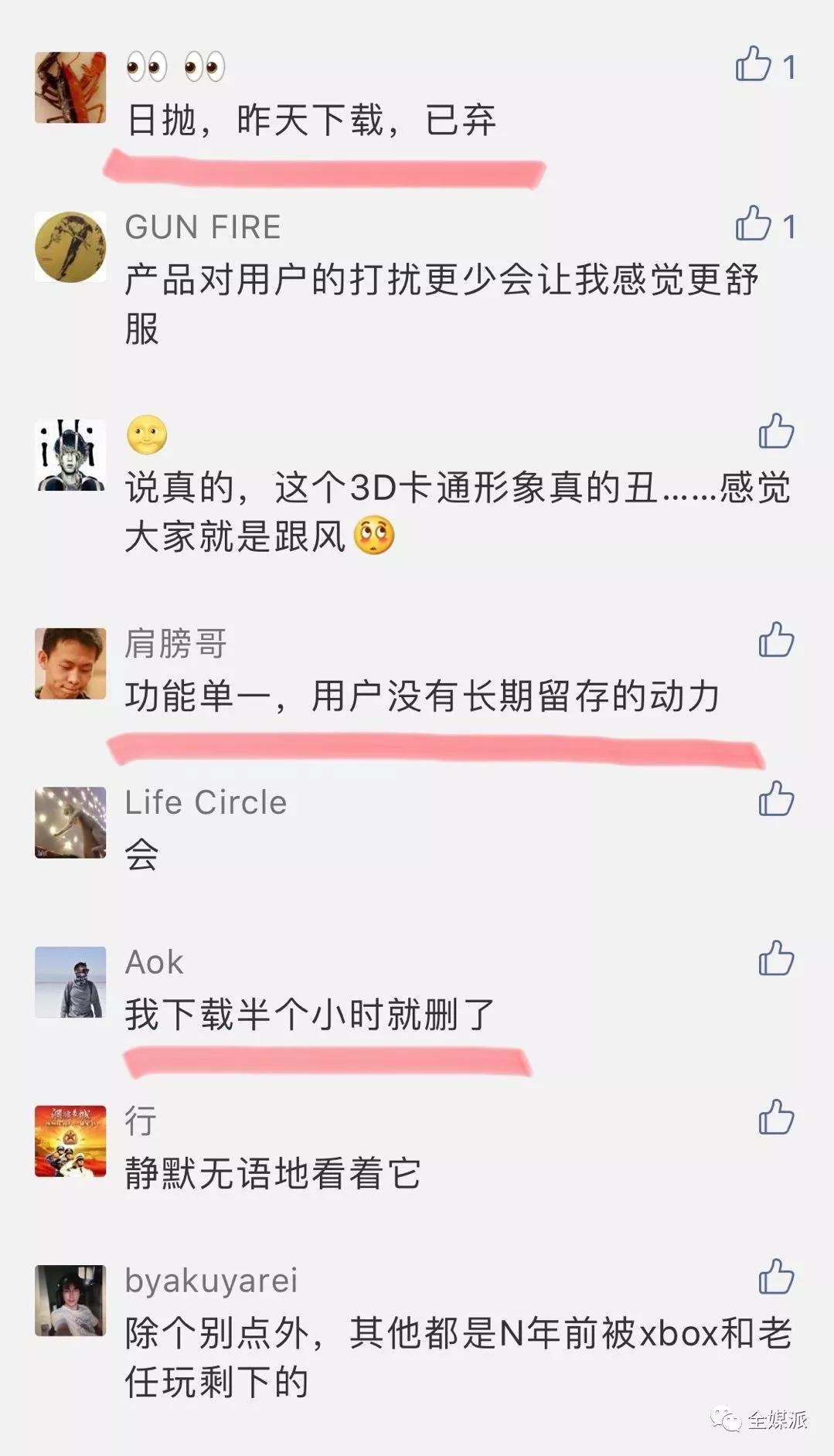834x1456 pixels.
Task: Like Life Circle's comment
Action: [776, 799]
